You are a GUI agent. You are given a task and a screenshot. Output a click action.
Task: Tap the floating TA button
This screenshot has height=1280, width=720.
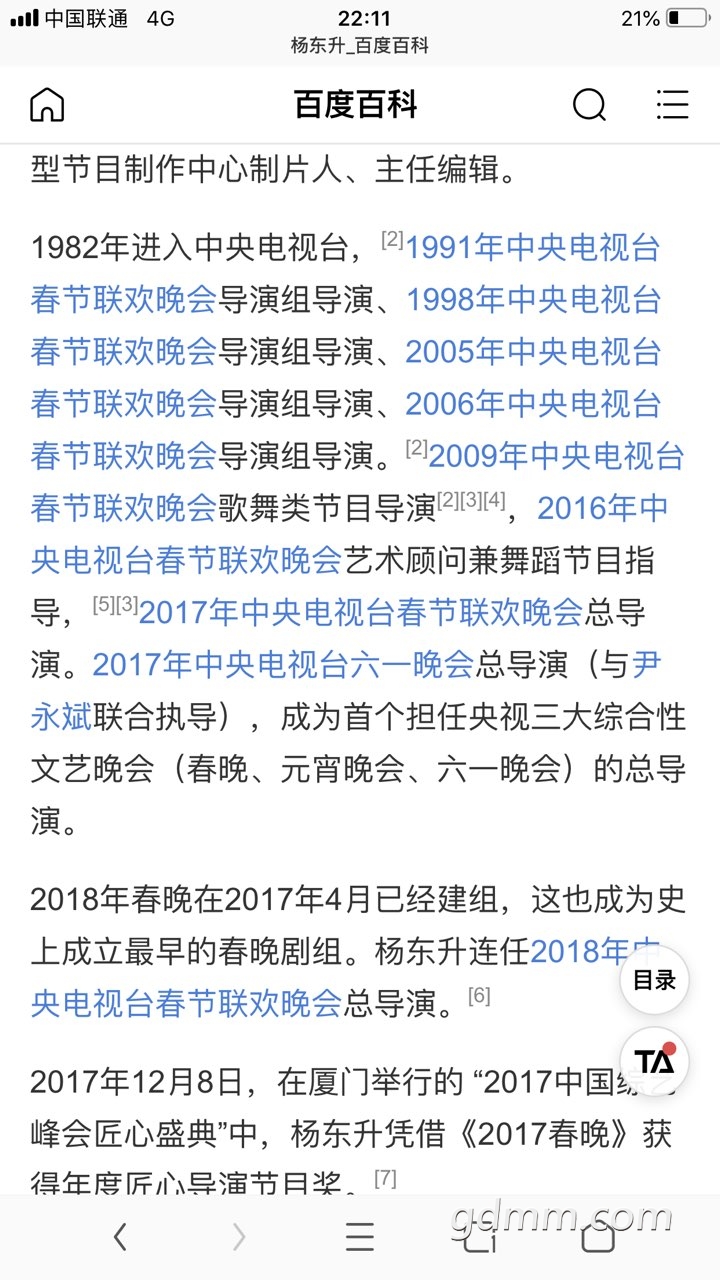point(654,1060)
